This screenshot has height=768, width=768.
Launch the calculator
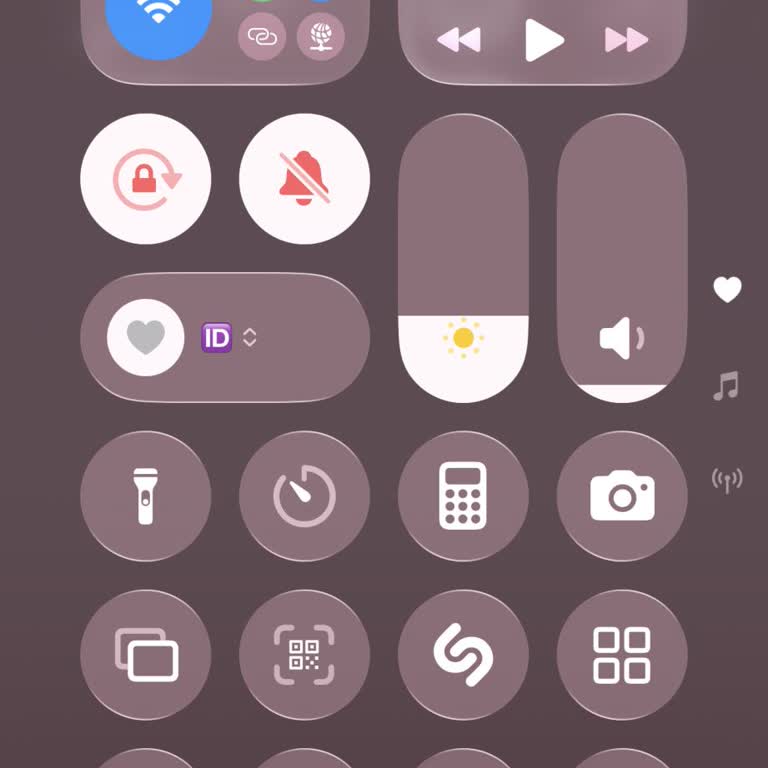(463, 496)
